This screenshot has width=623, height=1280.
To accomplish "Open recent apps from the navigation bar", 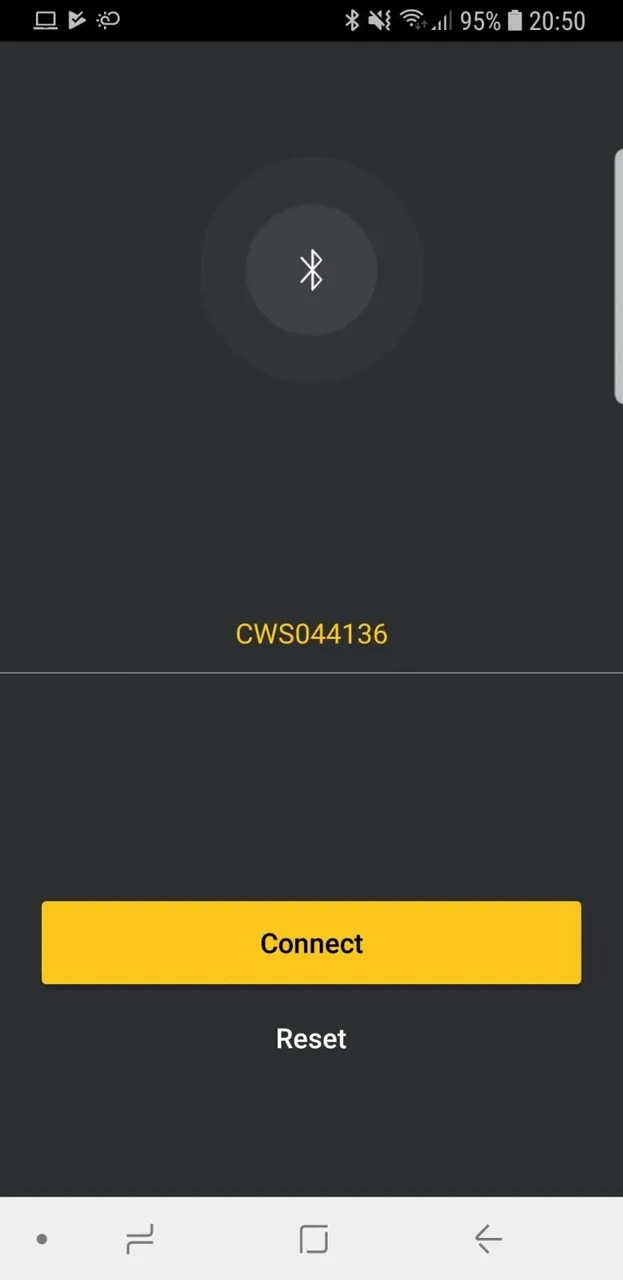I will 139,1240.
